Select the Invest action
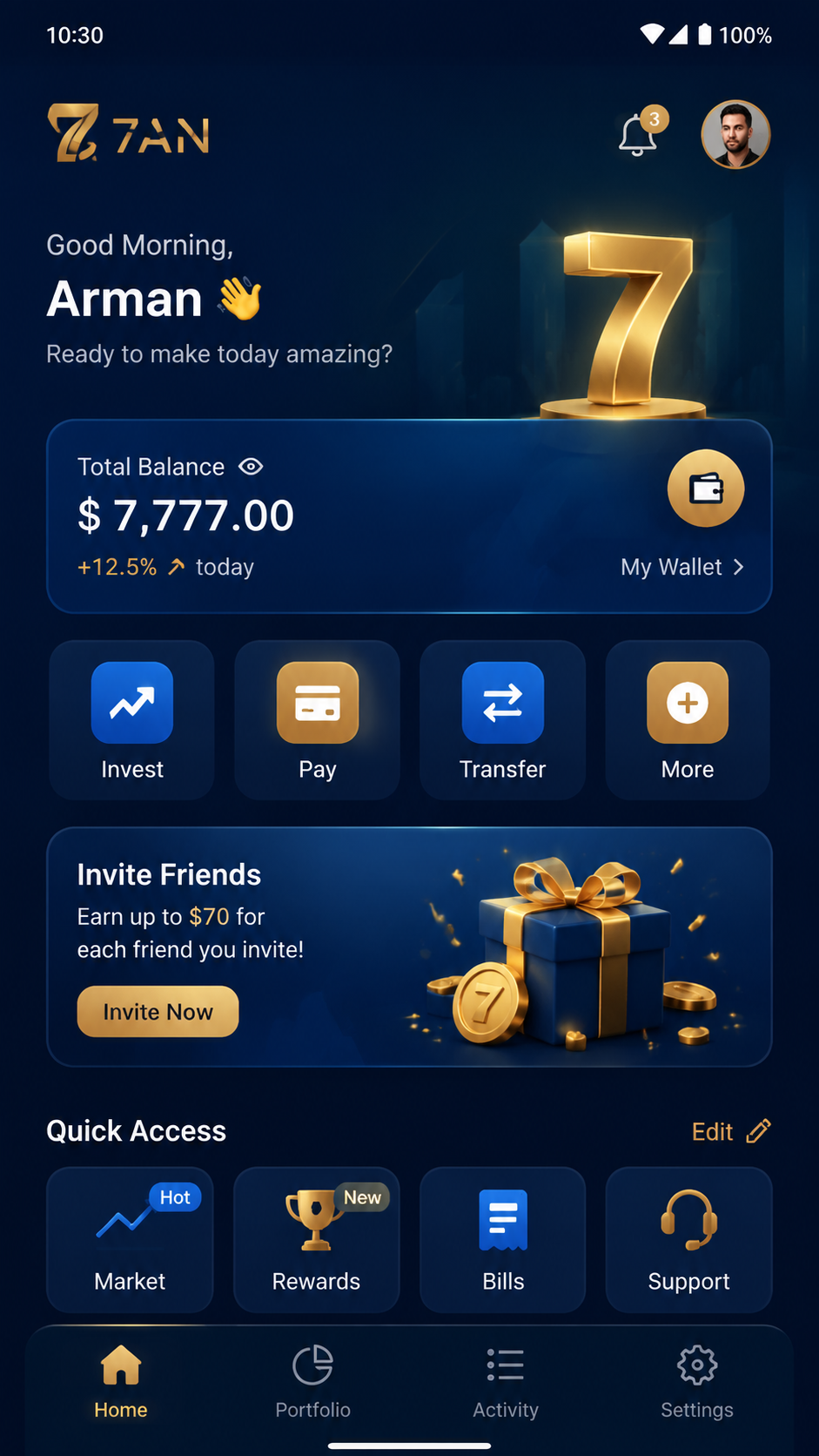 (x=131, y=720)
